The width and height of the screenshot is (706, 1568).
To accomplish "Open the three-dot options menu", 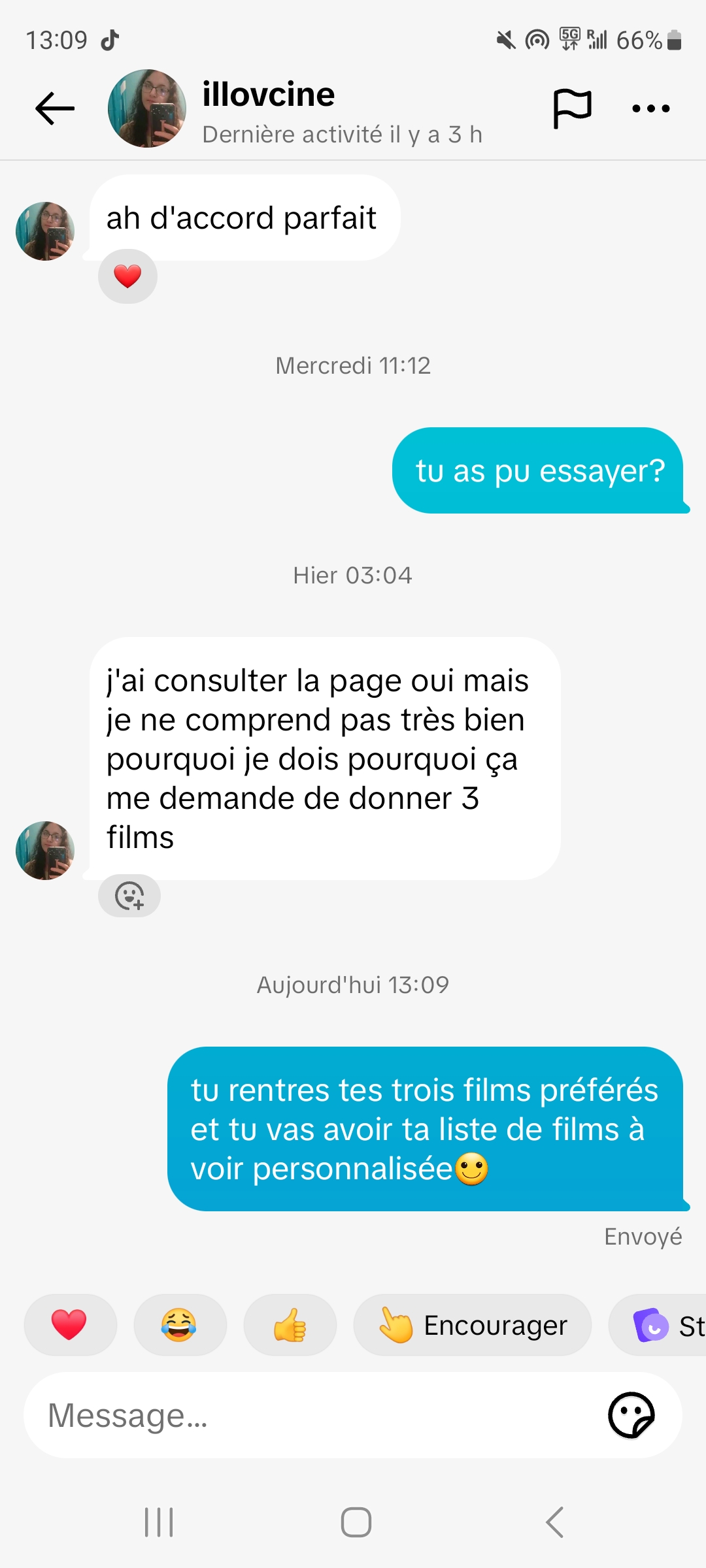I will [x=650, y=108].
